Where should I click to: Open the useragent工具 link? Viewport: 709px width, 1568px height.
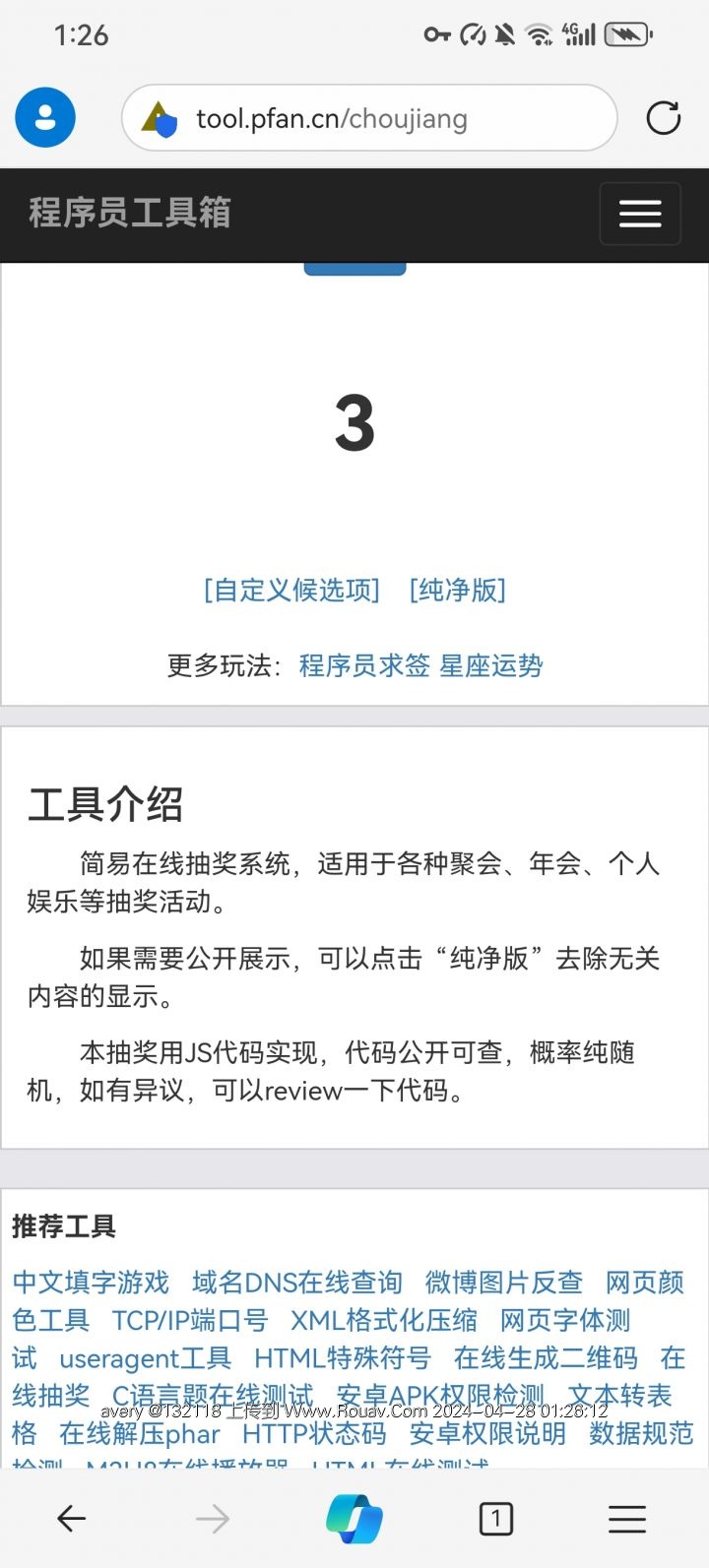coord(146,1358)
